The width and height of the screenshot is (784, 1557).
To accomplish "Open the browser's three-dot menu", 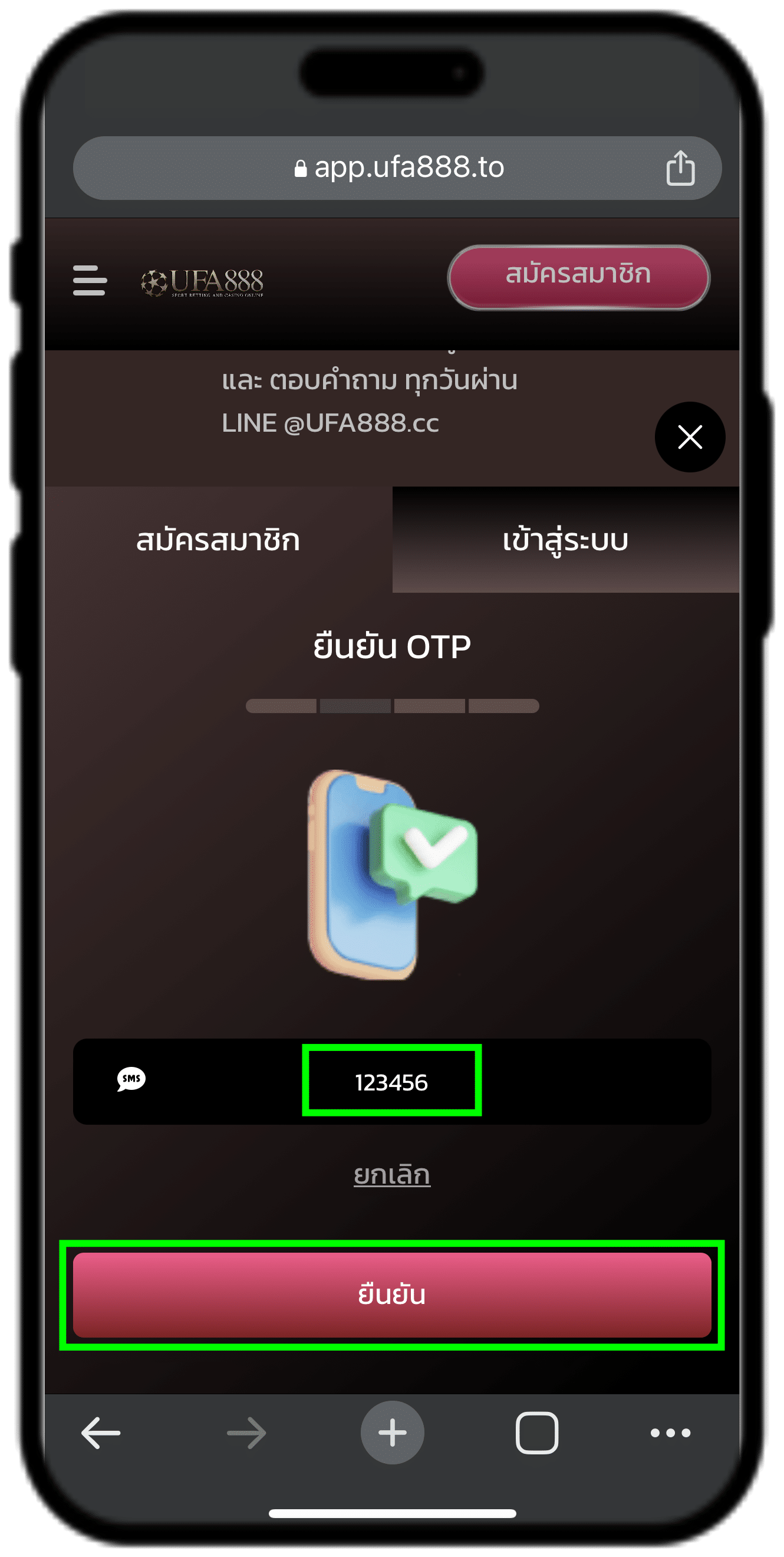I will tap(670, 1432).
